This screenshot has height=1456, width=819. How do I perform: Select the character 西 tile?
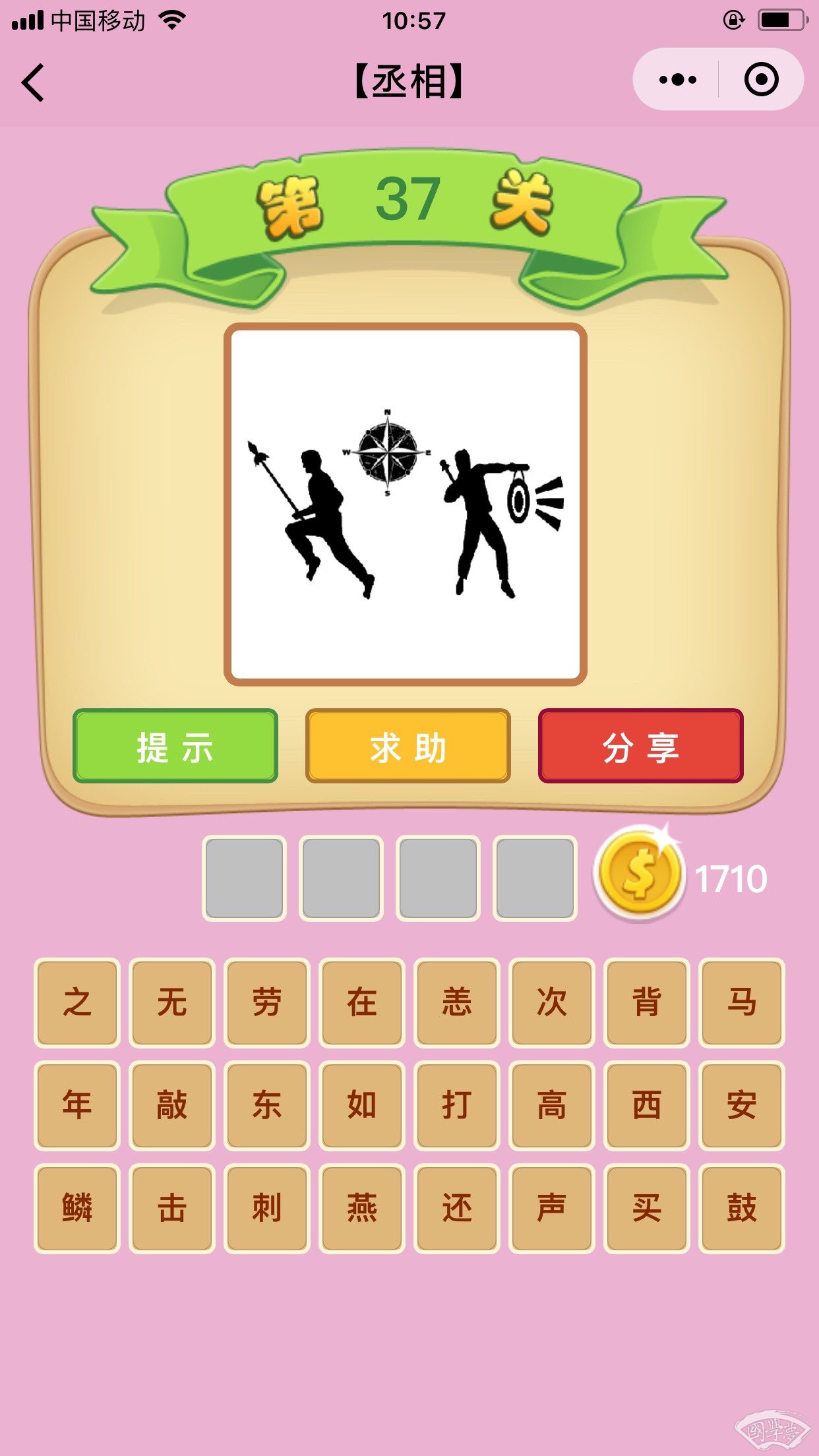point(646,1105)
